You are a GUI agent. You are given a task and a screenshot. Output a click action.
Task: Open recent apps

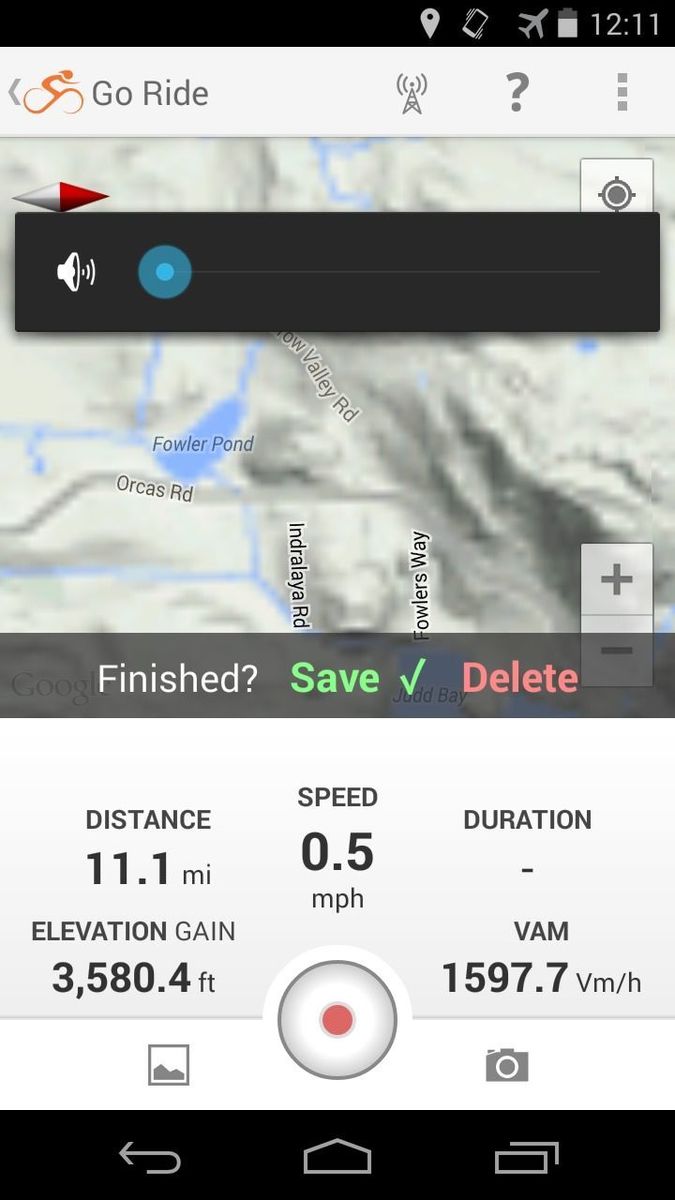[526, 1158]
